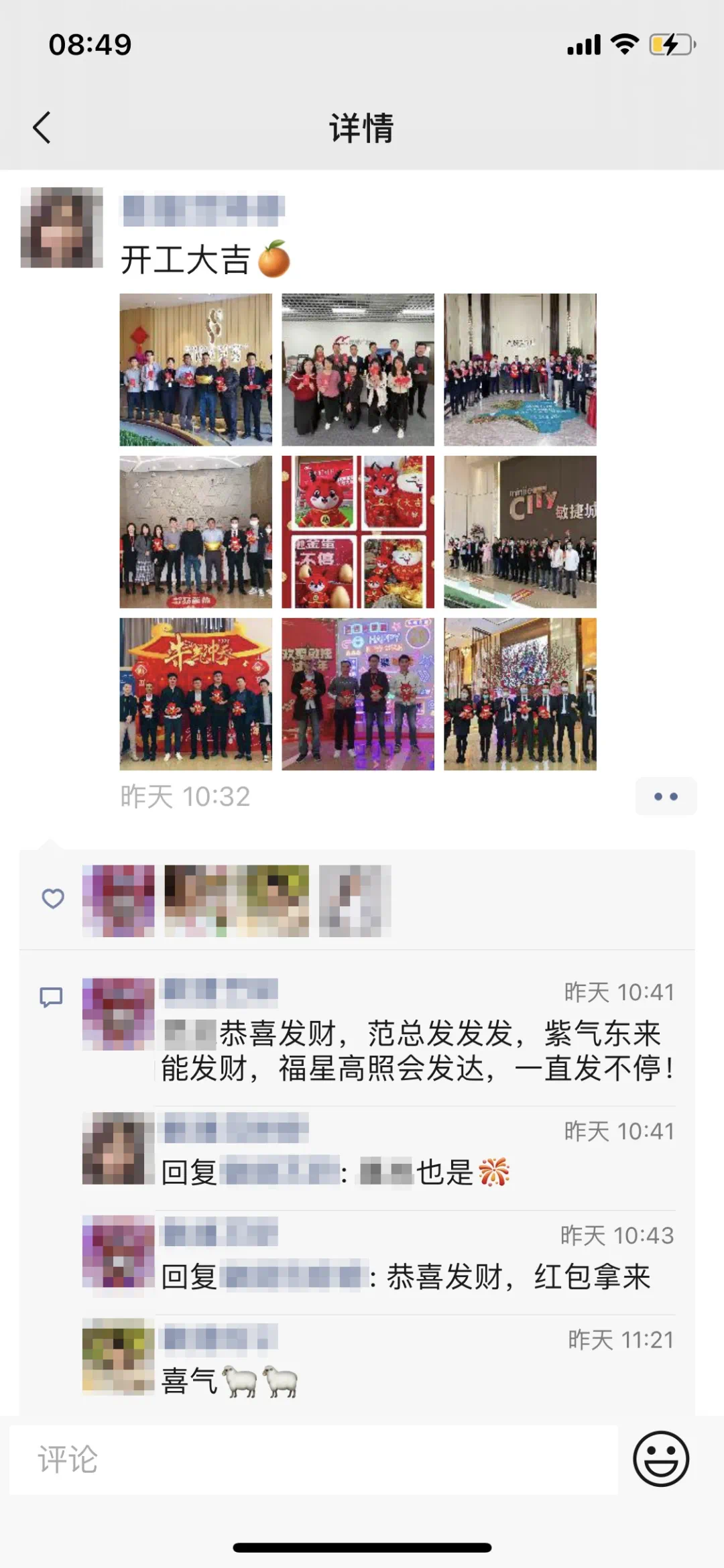
Task: View the first group photo in grid
Action: point(196,369)
